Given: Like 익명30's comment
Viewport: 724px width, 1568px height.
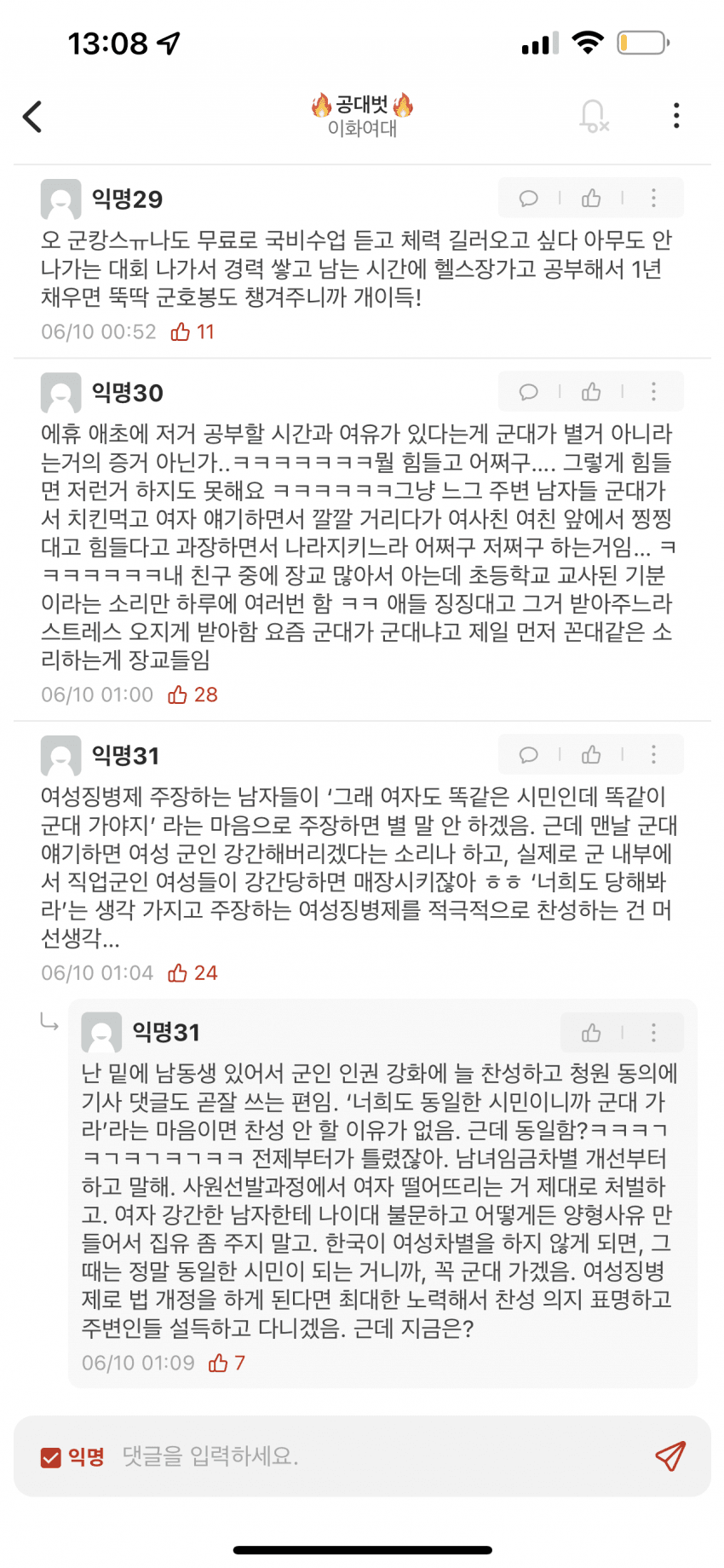Looking at the screenshot, I should click(x=591, y=392).
